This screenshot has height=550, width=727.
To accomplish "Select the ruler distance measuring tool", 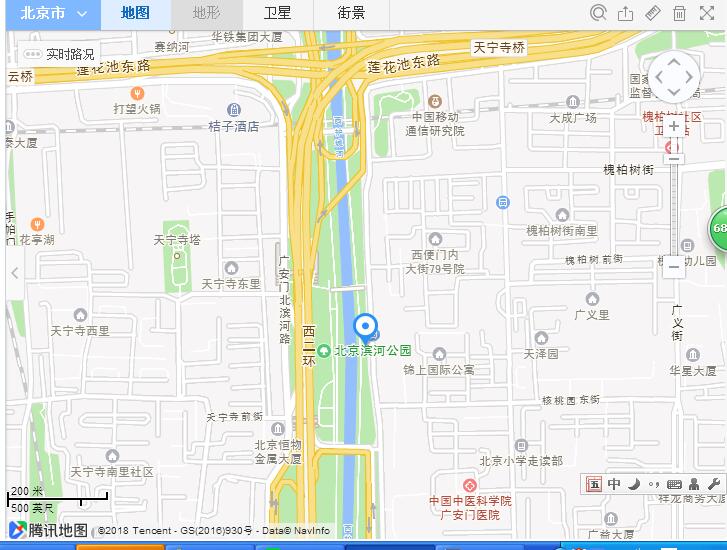I will pyautogui.click(x=653, y=13).
